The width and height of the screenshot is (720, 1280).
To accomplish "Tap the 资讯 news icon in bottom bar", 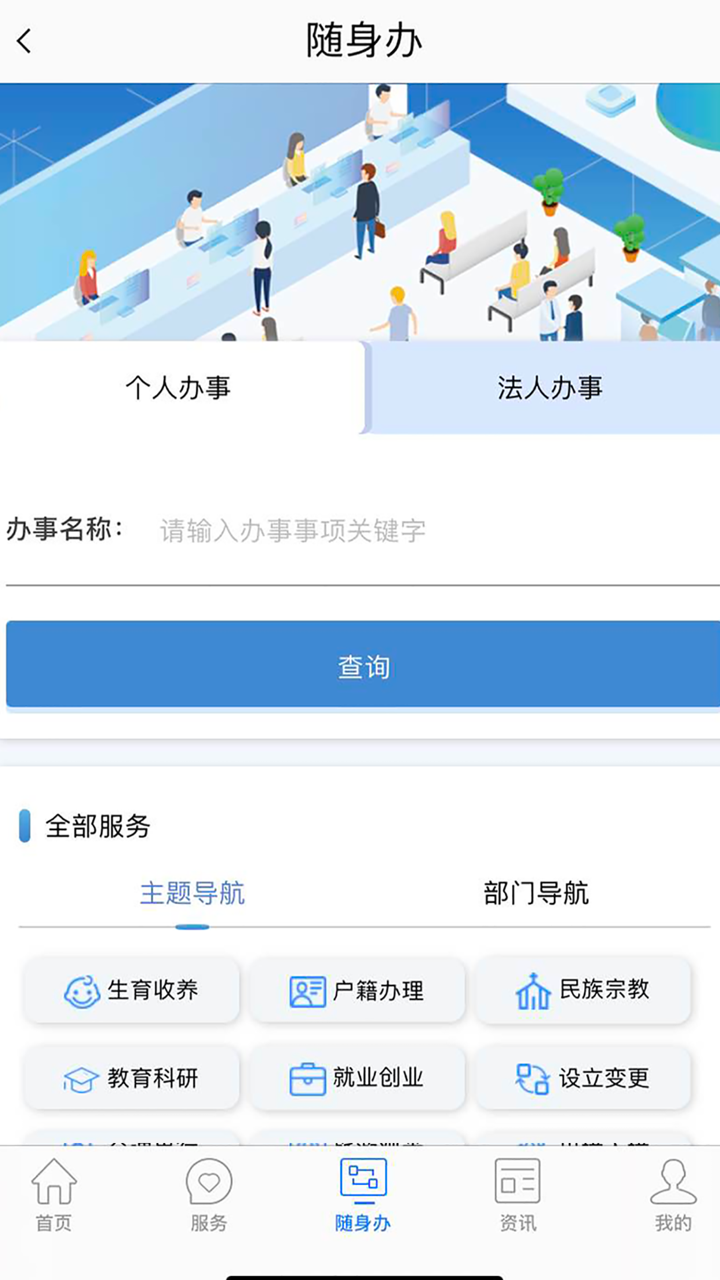I will tap(516, 1189).
